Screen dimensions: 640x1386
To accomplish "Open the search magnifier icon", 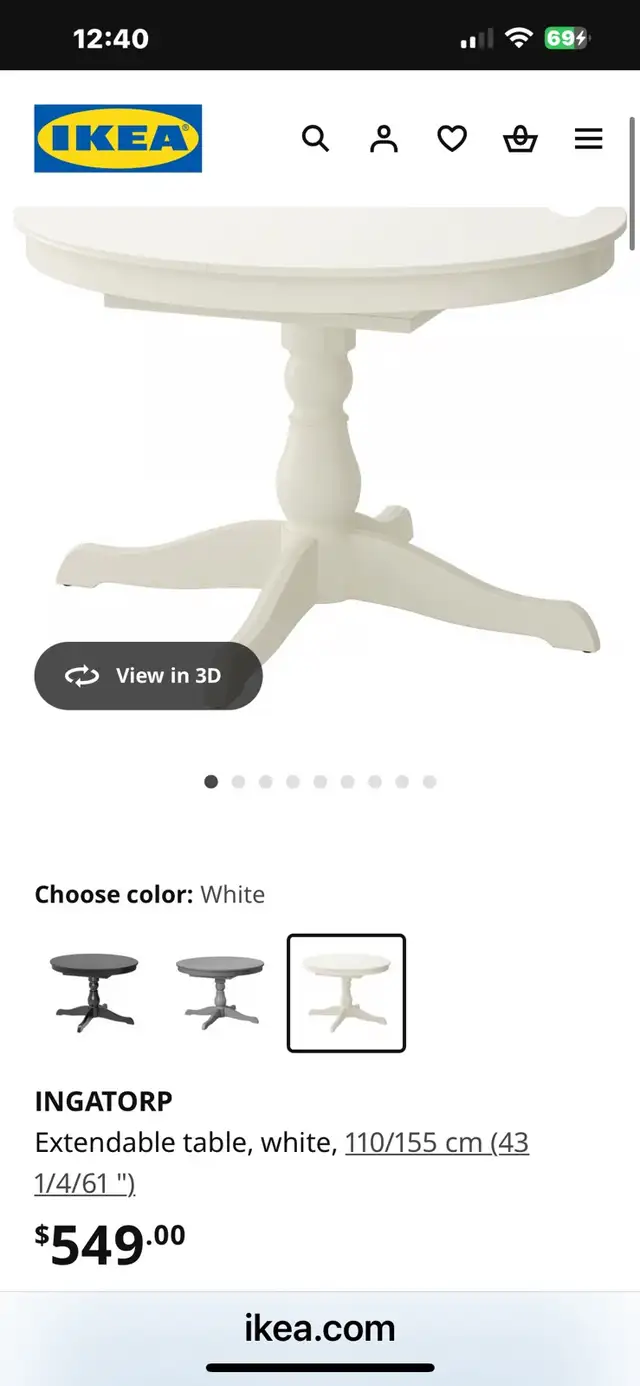I will click(315, 139).
